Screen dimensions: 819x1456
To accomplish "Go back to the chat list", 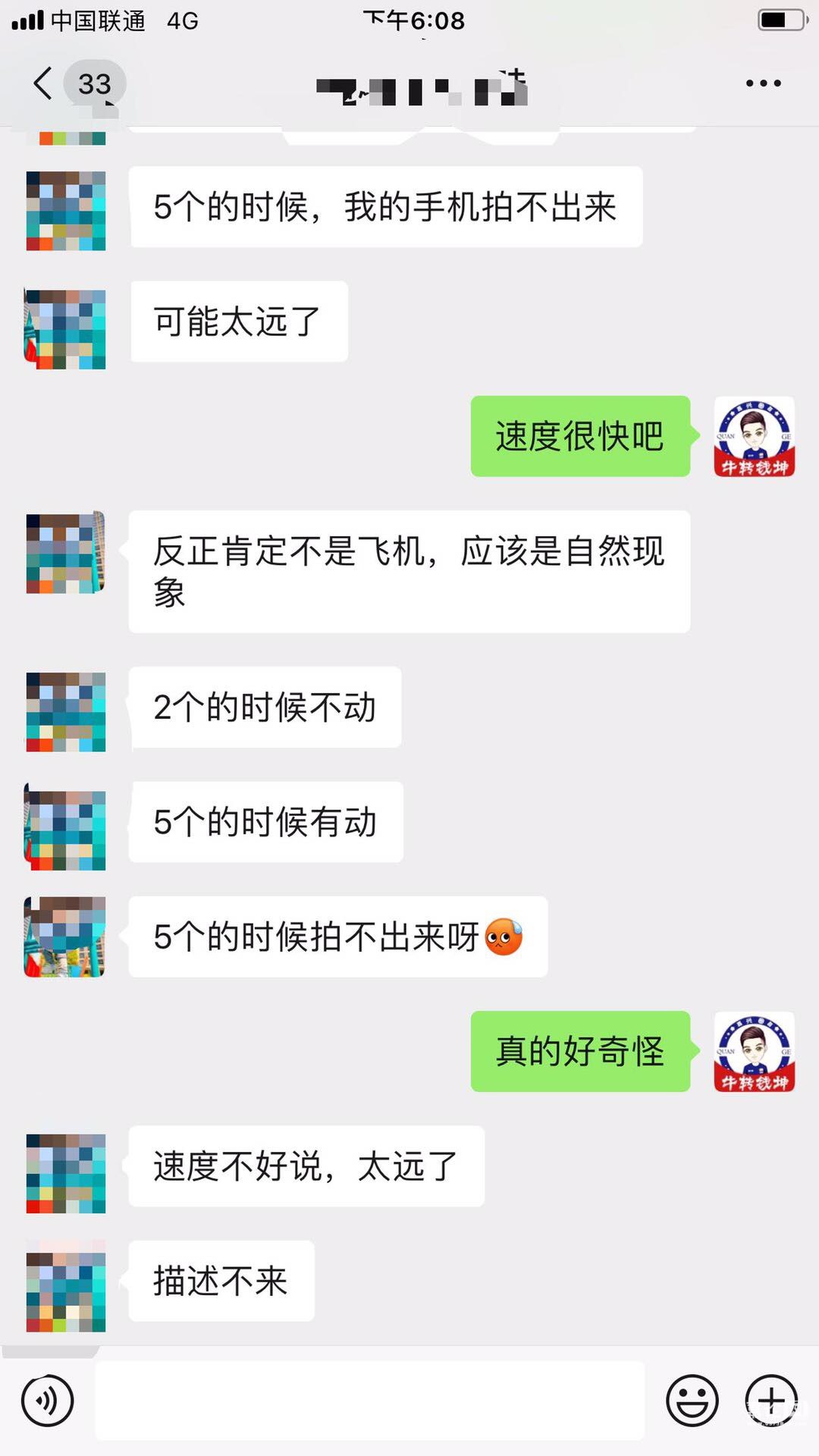I will (x=45, y=83).
